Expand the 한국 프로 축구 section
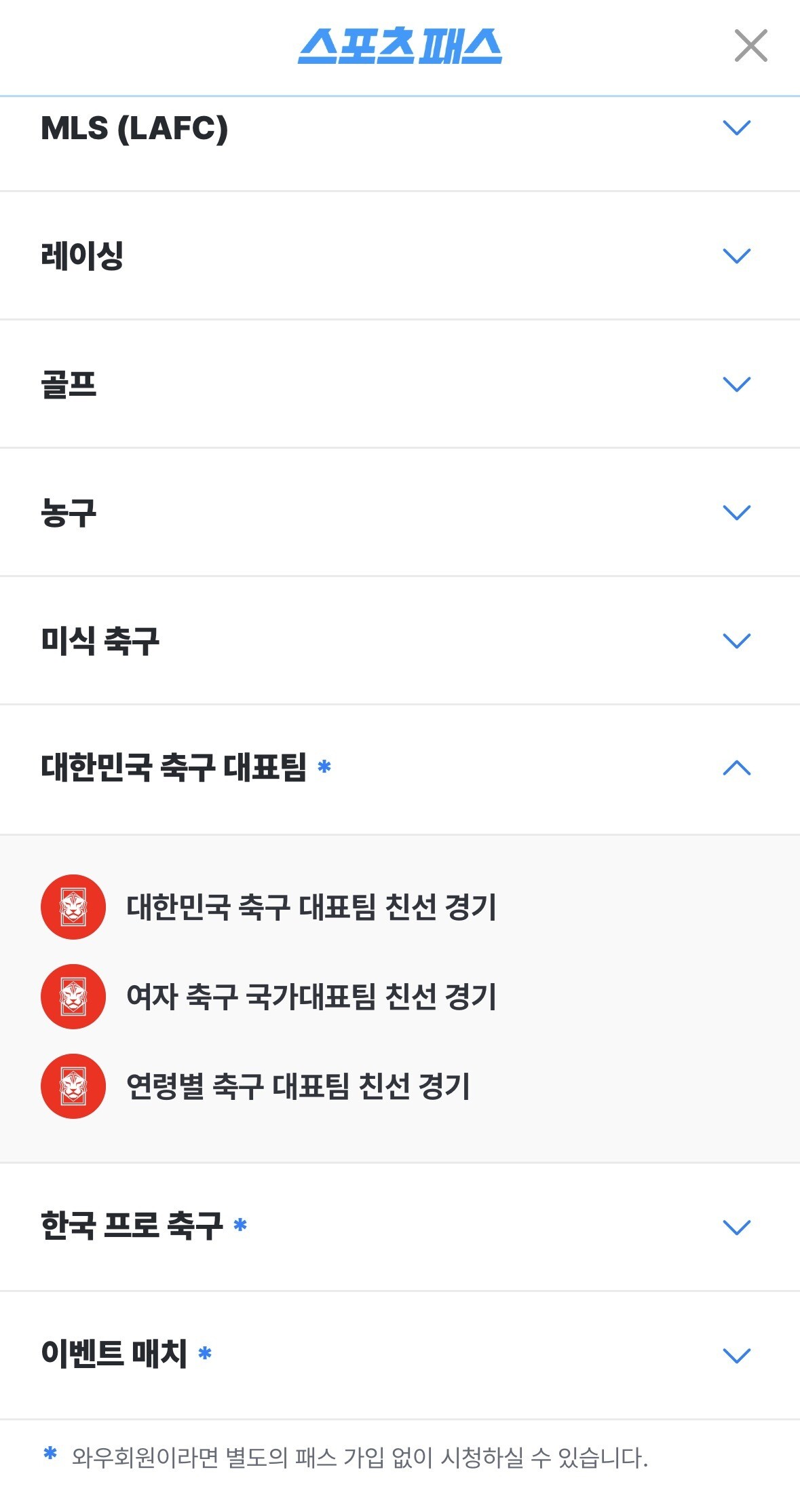The image size is (800, 1512). (x=400, y=1227)
